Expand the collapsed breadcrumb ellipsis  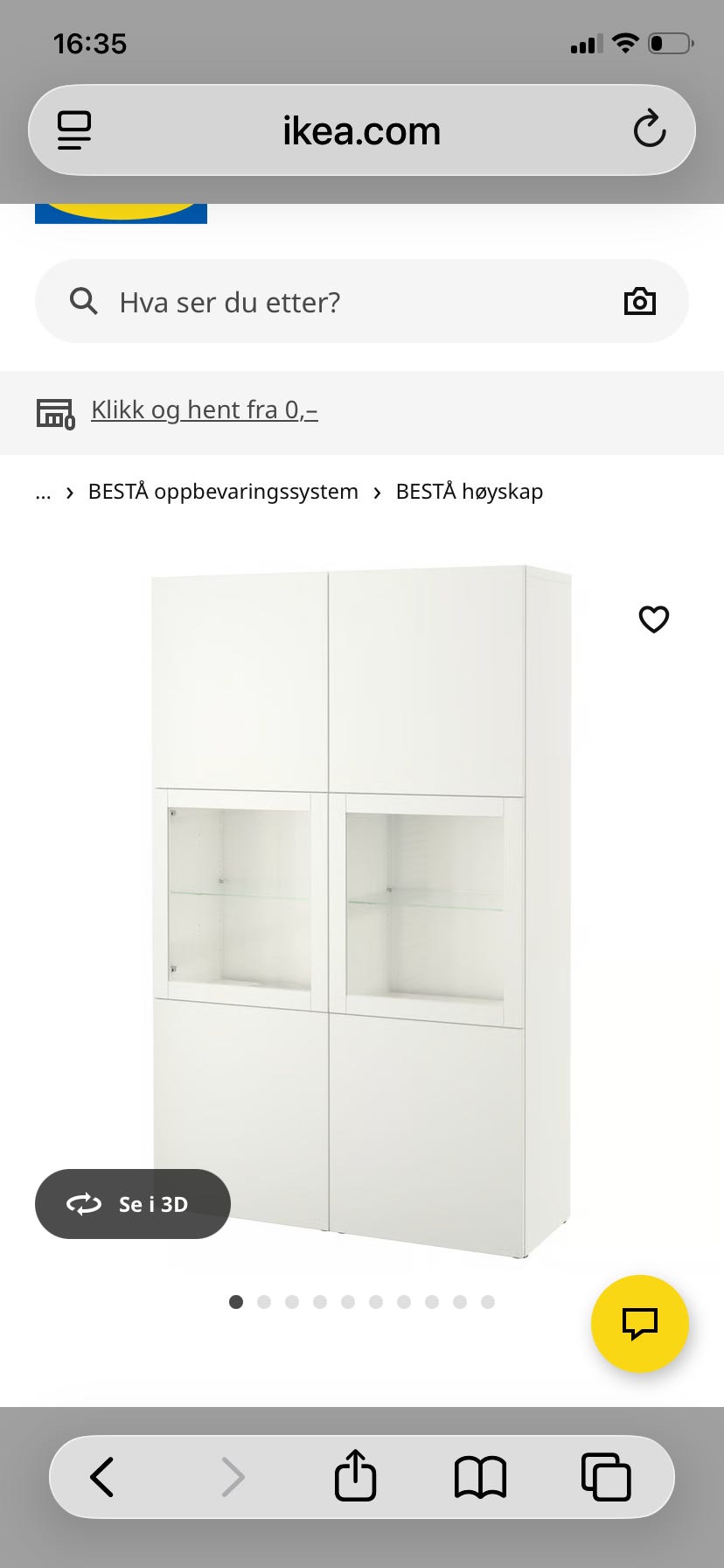click(x=43, y=492)
